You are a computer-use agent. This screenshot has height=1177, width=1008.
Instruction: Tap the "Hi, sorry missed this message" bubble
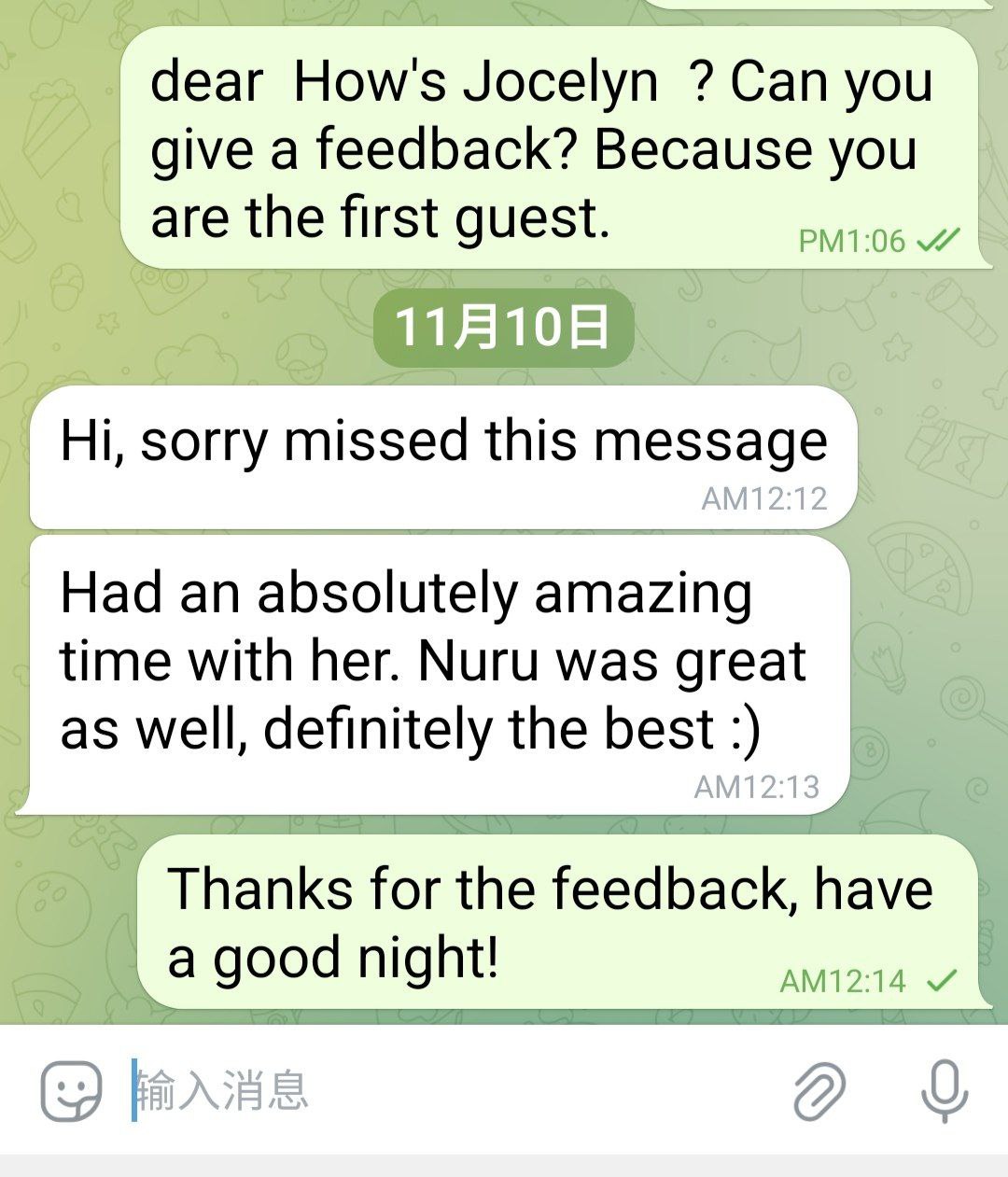point(443,457)
